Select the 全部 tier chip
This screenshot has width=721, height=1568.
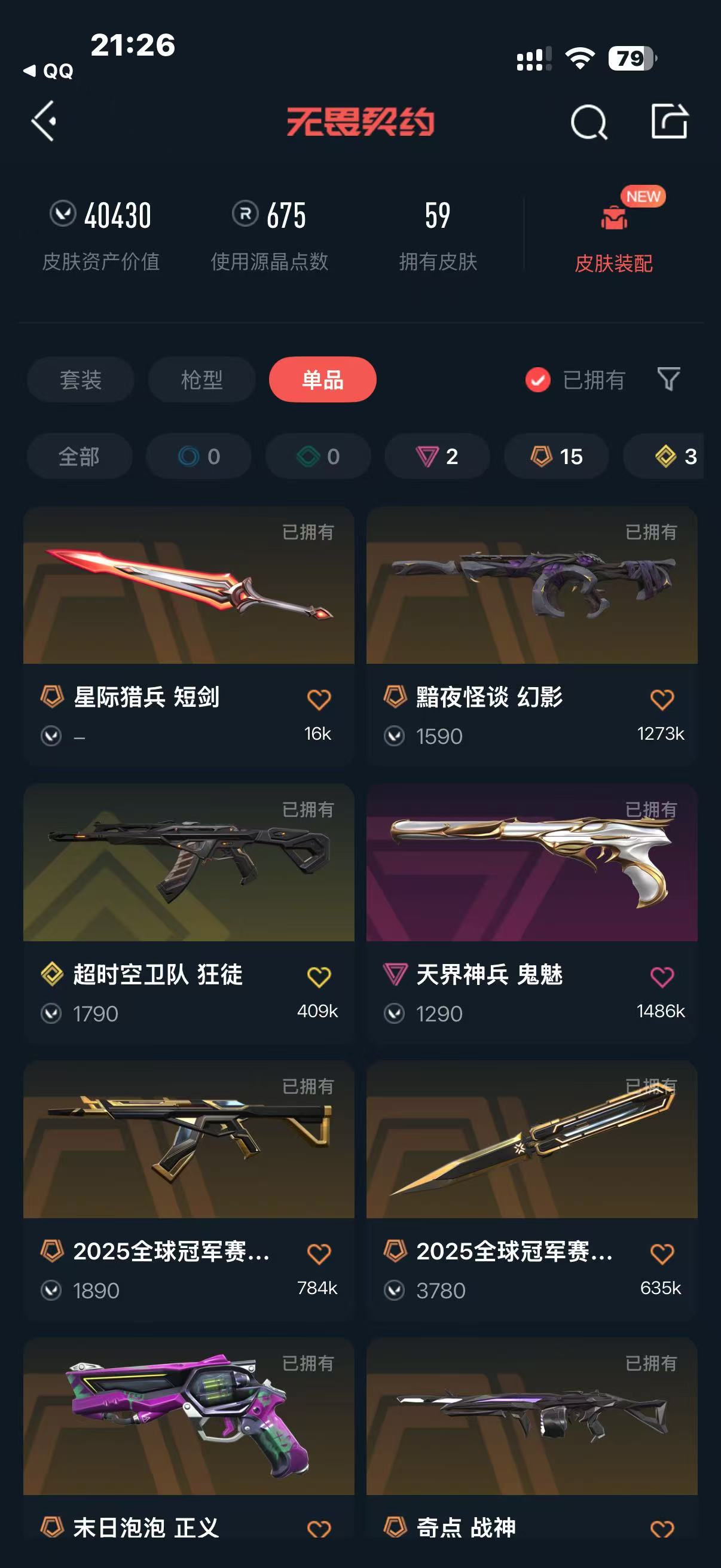click(x=79, y=456)
